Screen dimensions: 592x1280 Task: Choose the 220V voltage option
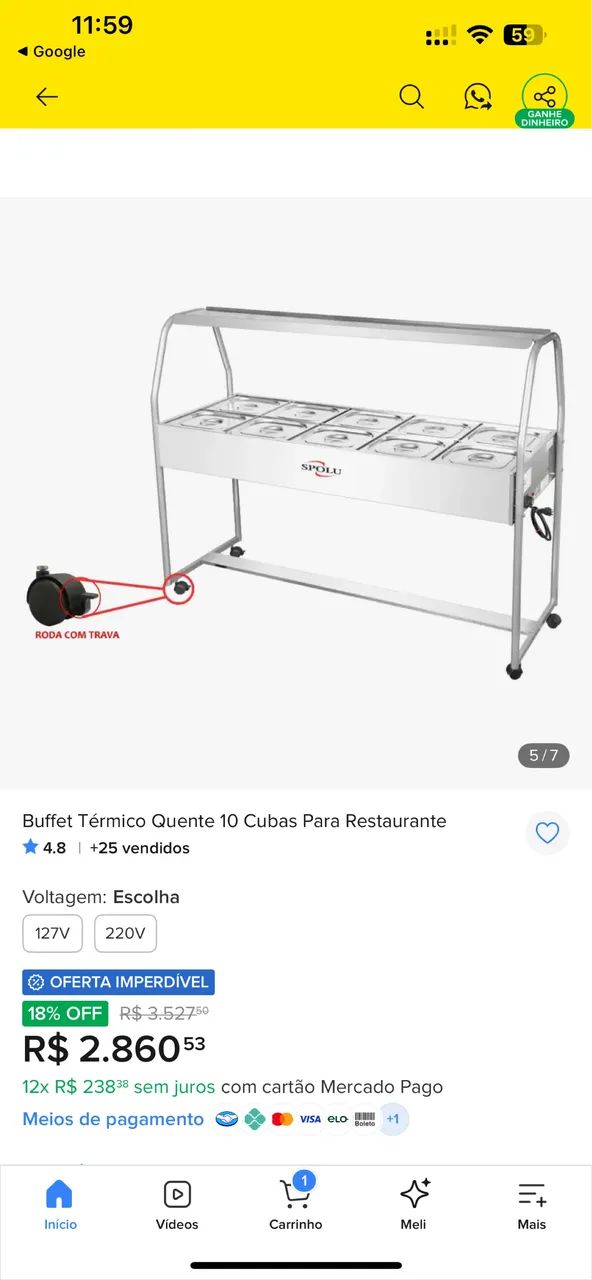coord(125,934)
